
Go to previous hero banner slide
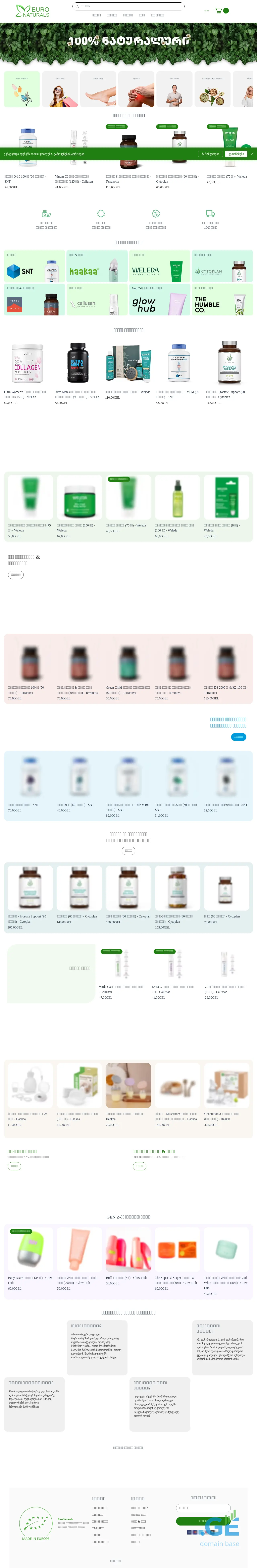click(x=10, y=46)
